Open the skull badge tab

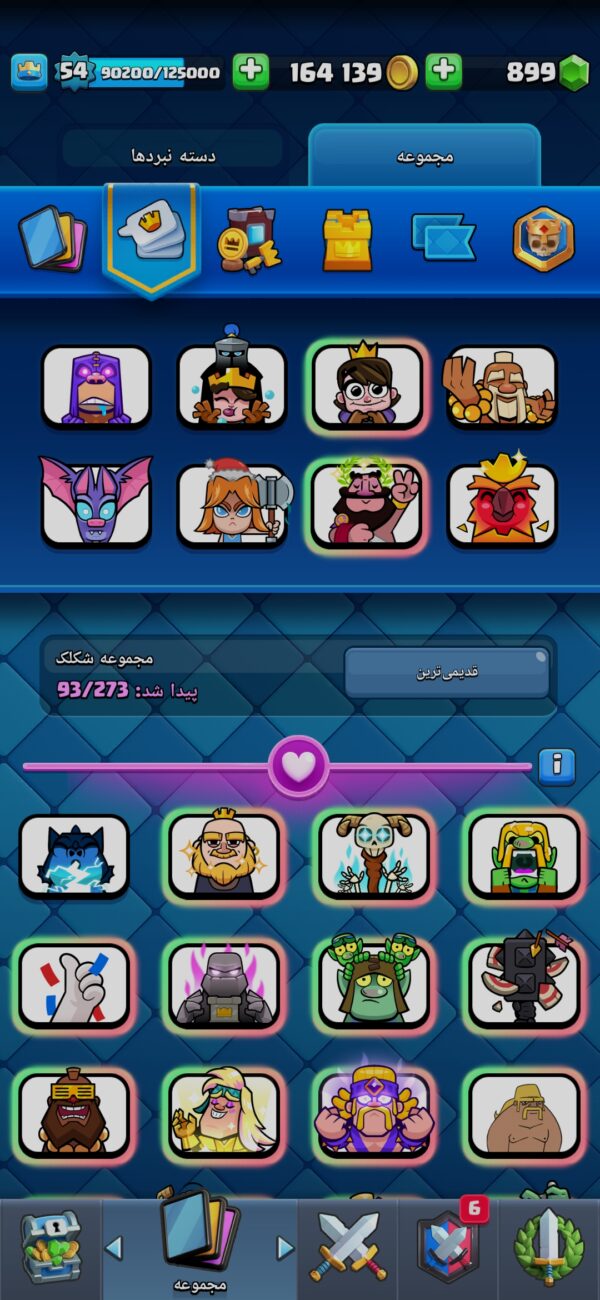click(544, 239)
